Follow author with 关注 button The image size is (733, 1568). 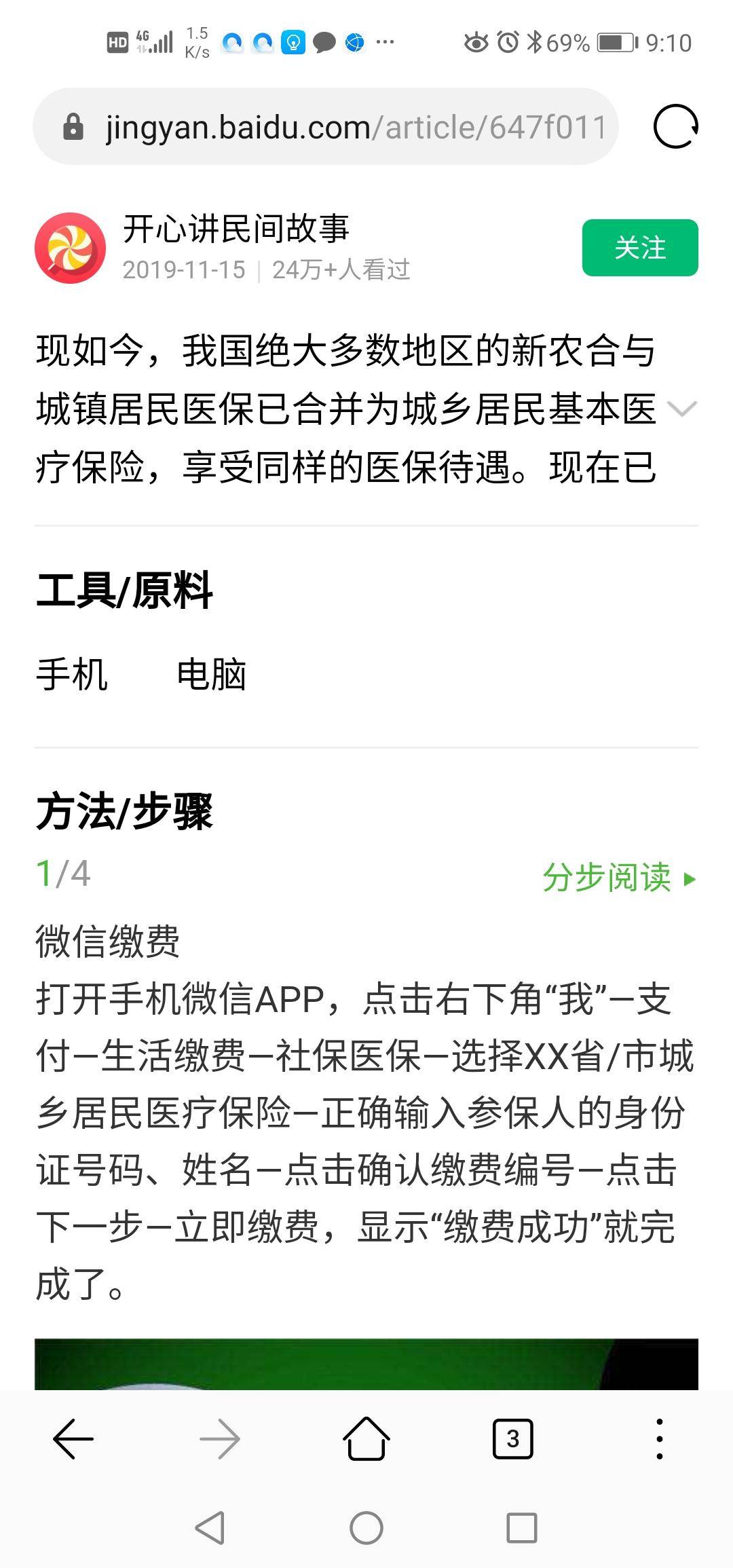639,248
